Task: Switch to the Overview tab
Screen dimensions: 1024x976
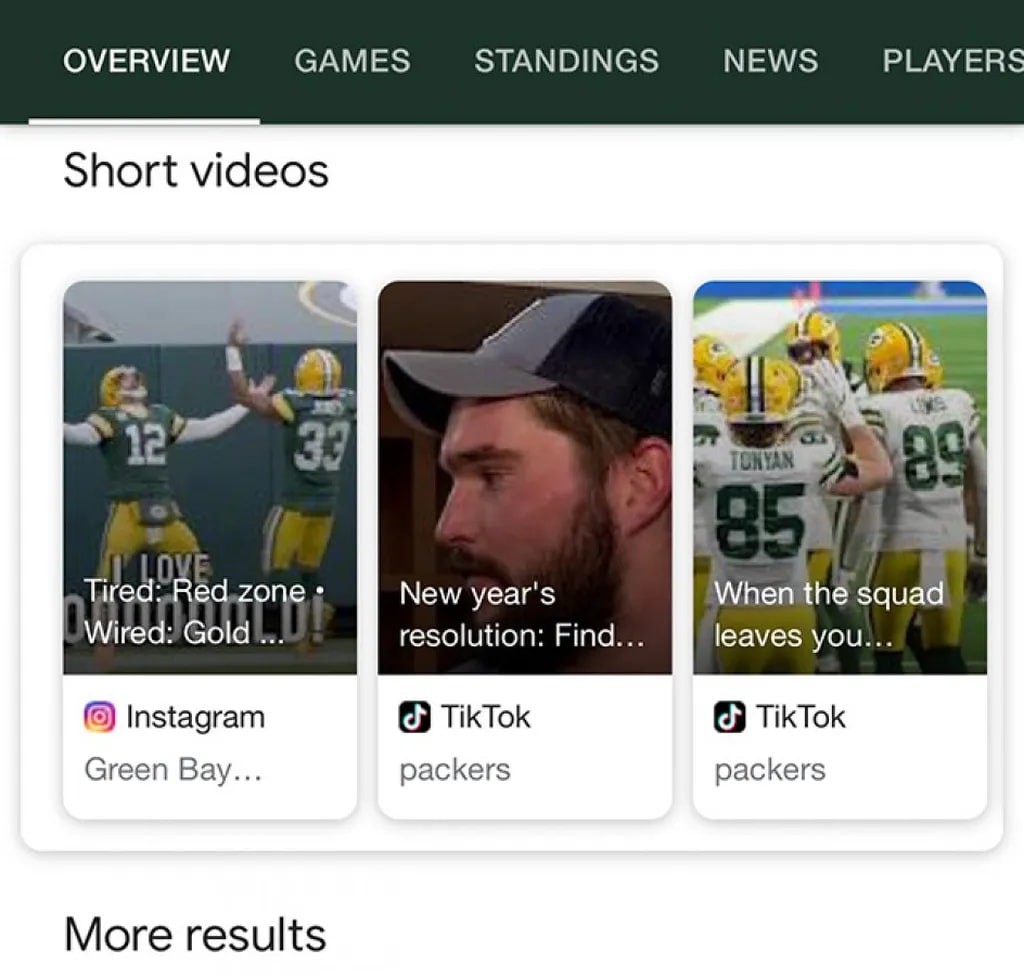Action: click(x=146, y=61)
